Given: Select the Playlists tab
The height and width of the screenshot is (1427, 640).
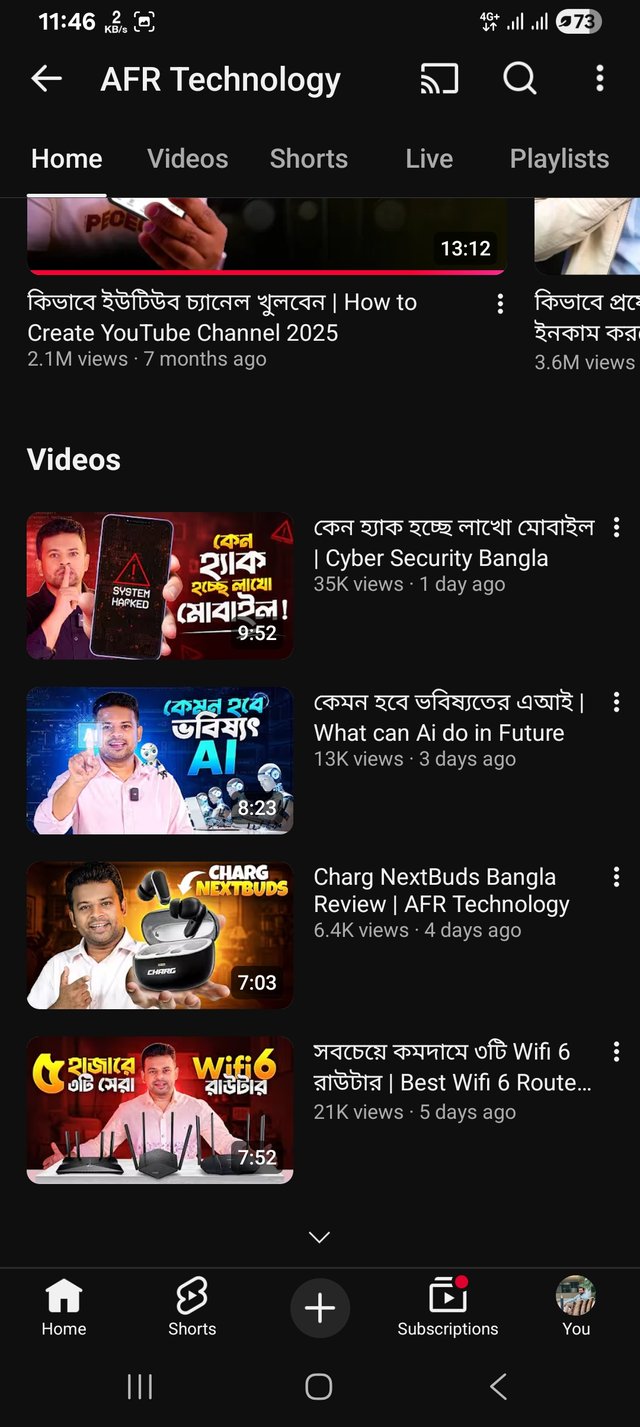Looking at the screenshot, I should click(558, 159).
